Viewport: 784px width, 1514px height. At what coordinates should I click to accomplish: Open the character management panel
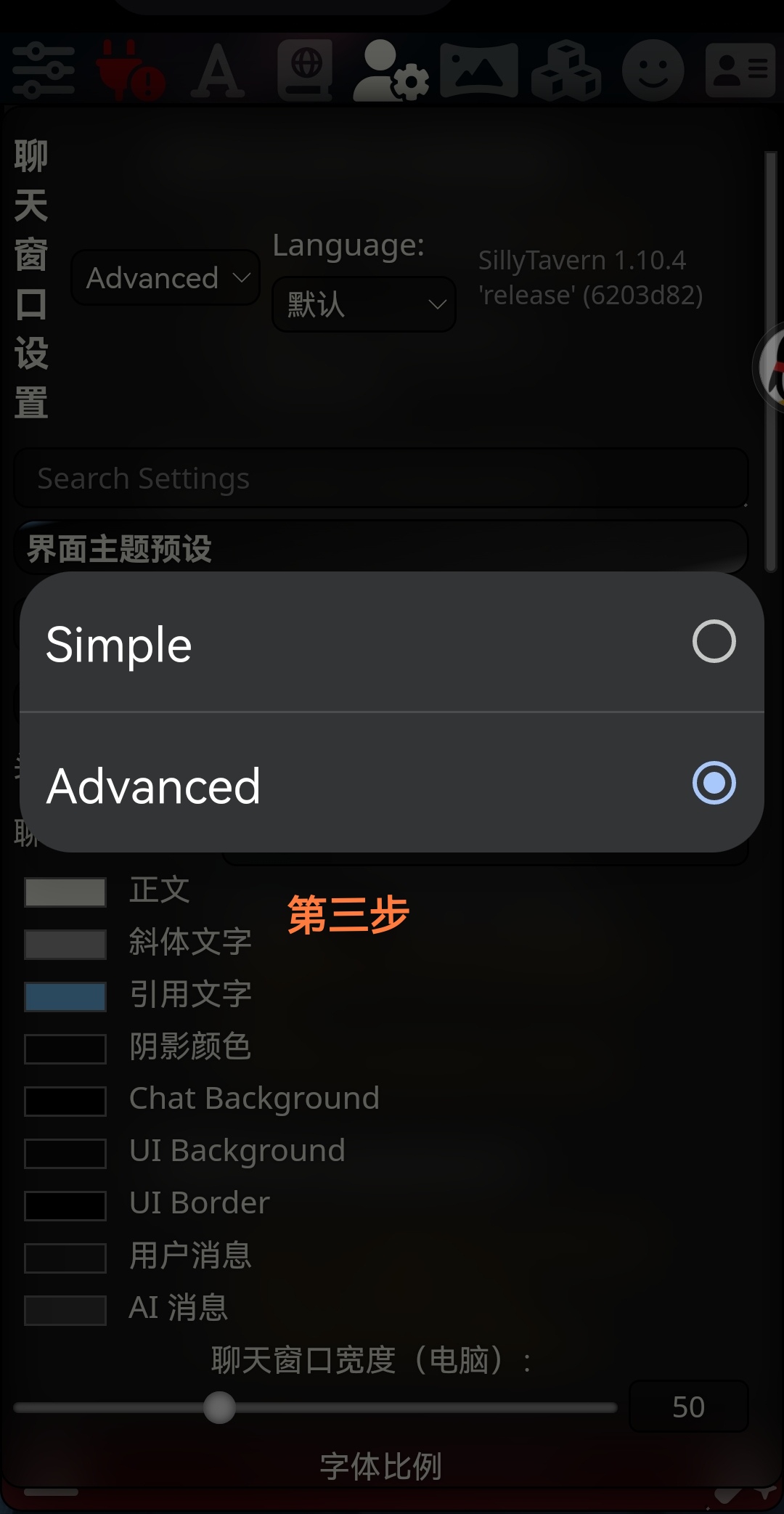click(737, 69)
